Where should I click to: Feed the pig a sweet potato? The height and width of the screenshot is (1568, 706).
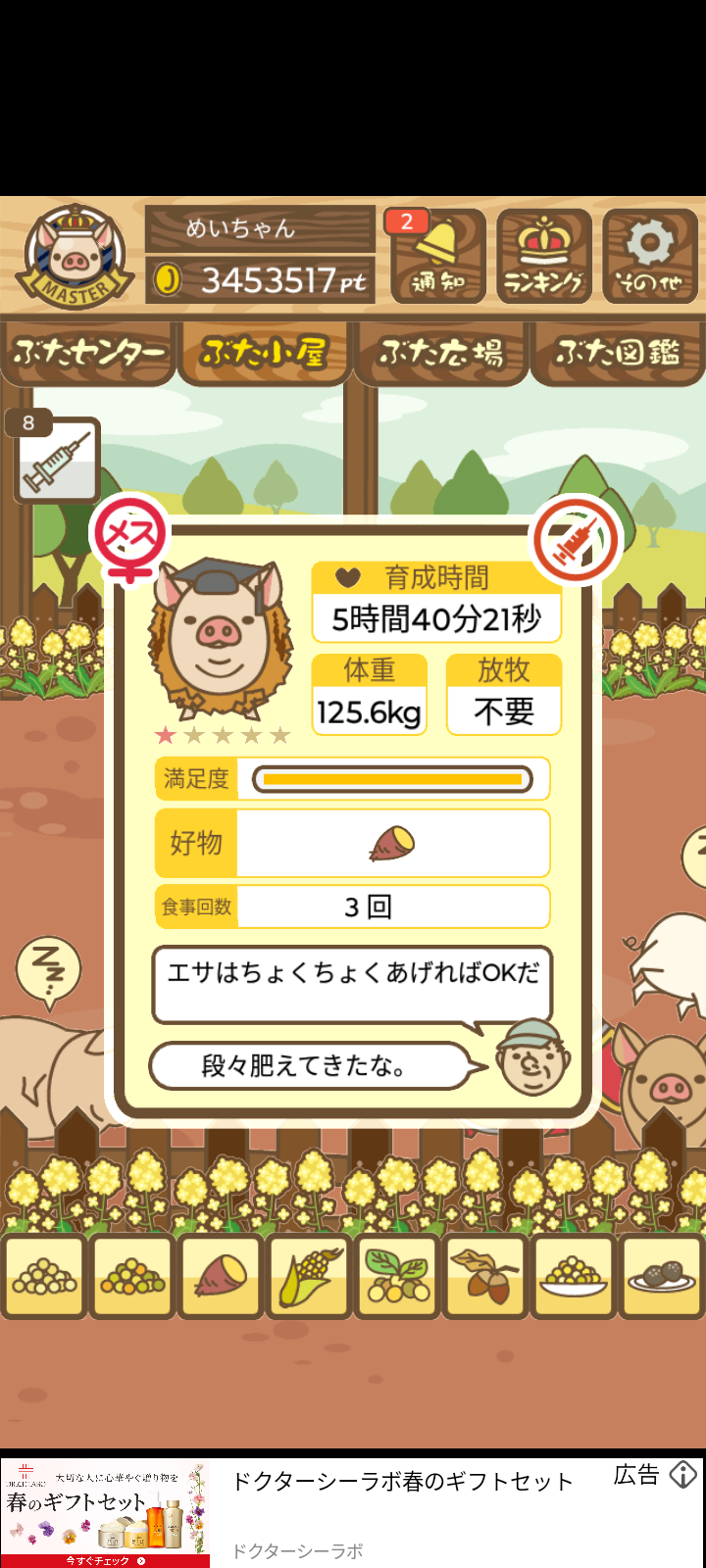tap(221, 1276)
